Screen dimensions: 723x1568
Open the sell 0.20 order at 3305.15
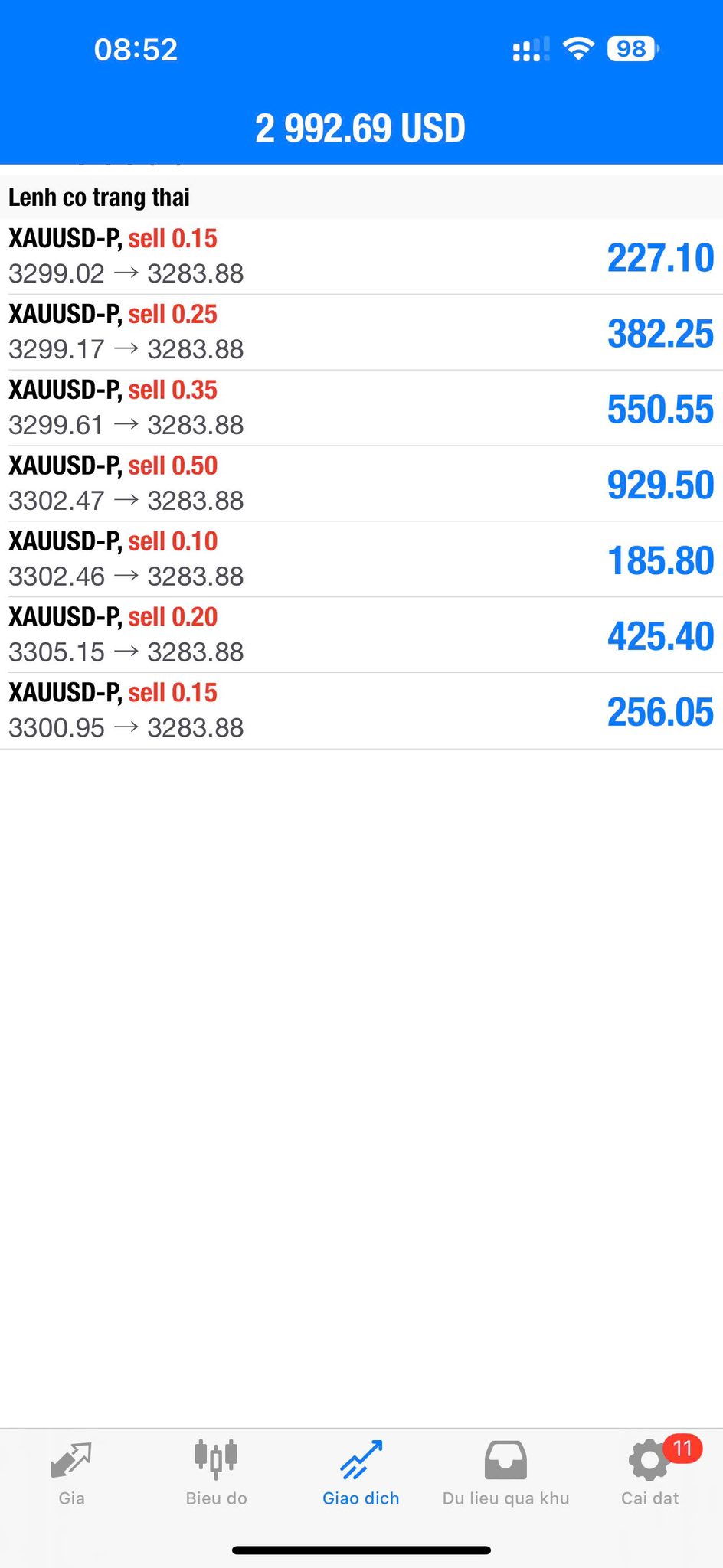coord(361,635)
